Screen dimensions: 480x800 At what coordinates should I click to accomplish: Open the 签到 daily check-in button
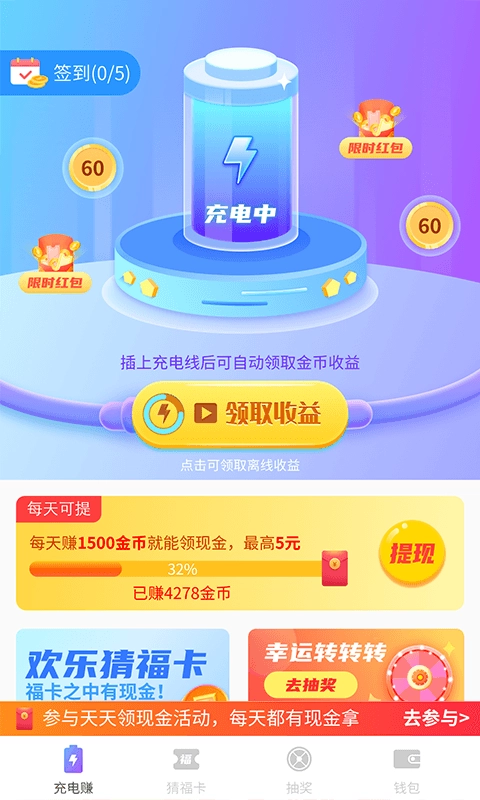[x=69, y=73]
